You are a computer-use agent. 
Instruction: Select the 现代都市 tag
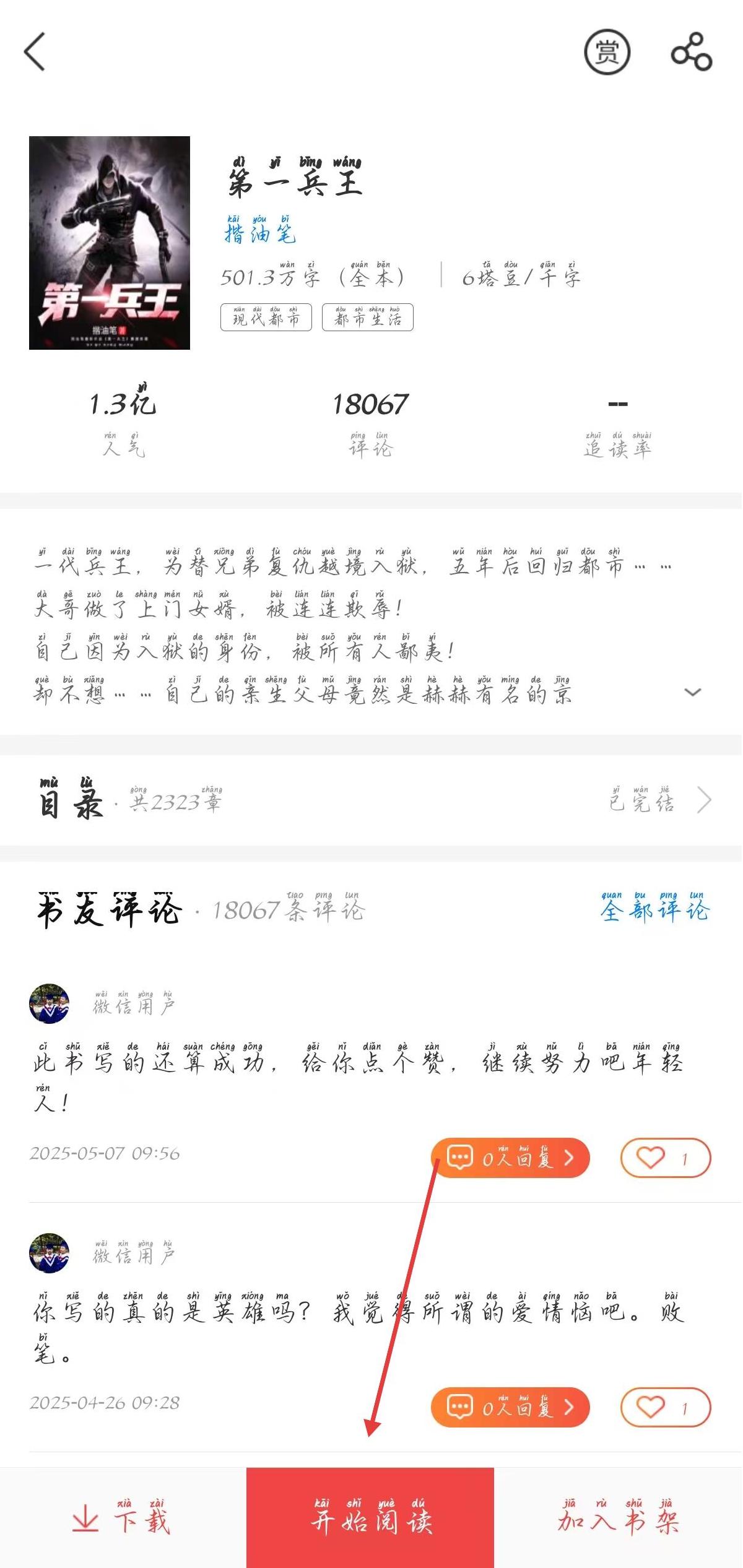click(x=266, y=318)
